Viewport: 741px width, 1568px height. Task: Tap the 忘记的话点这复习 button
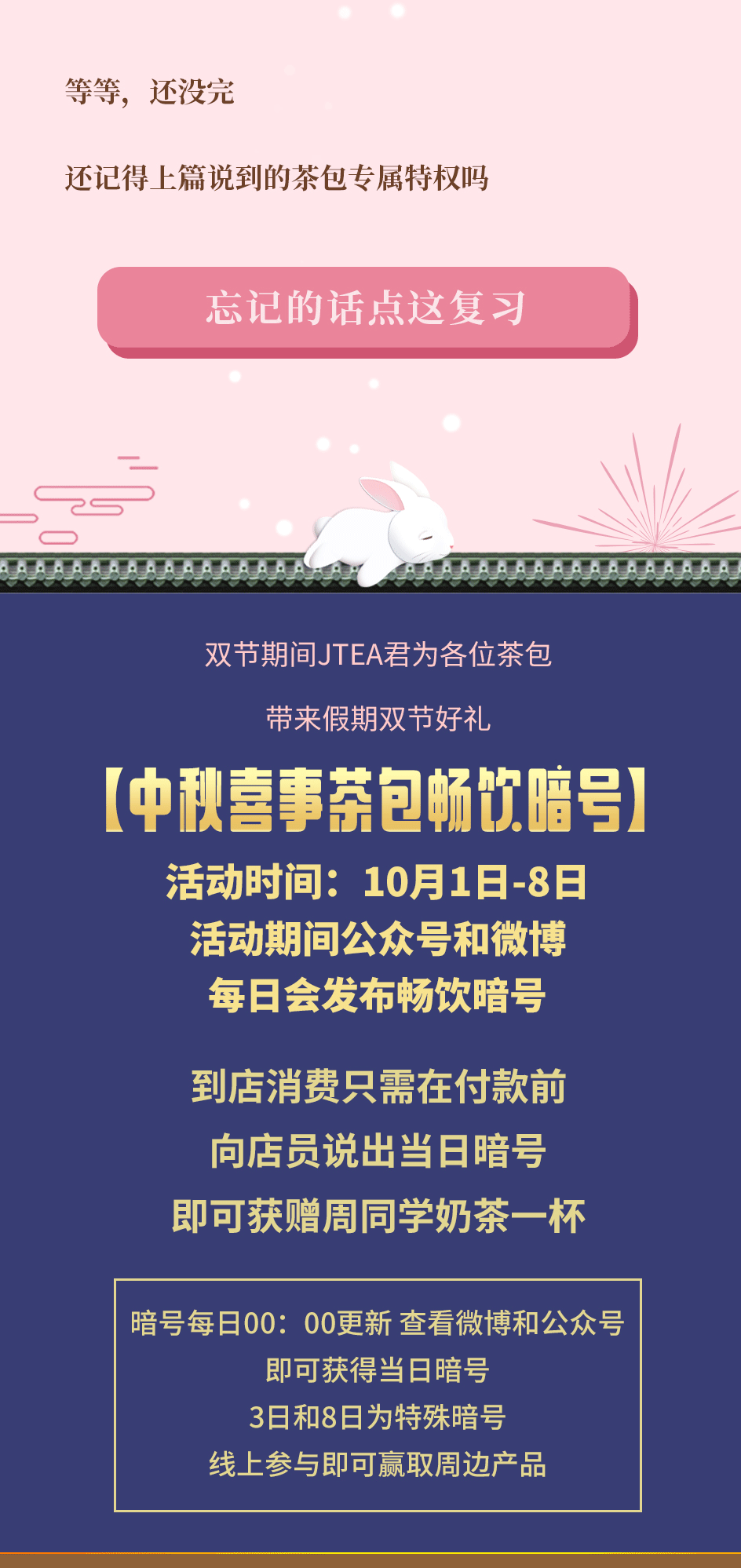(366, 309)
